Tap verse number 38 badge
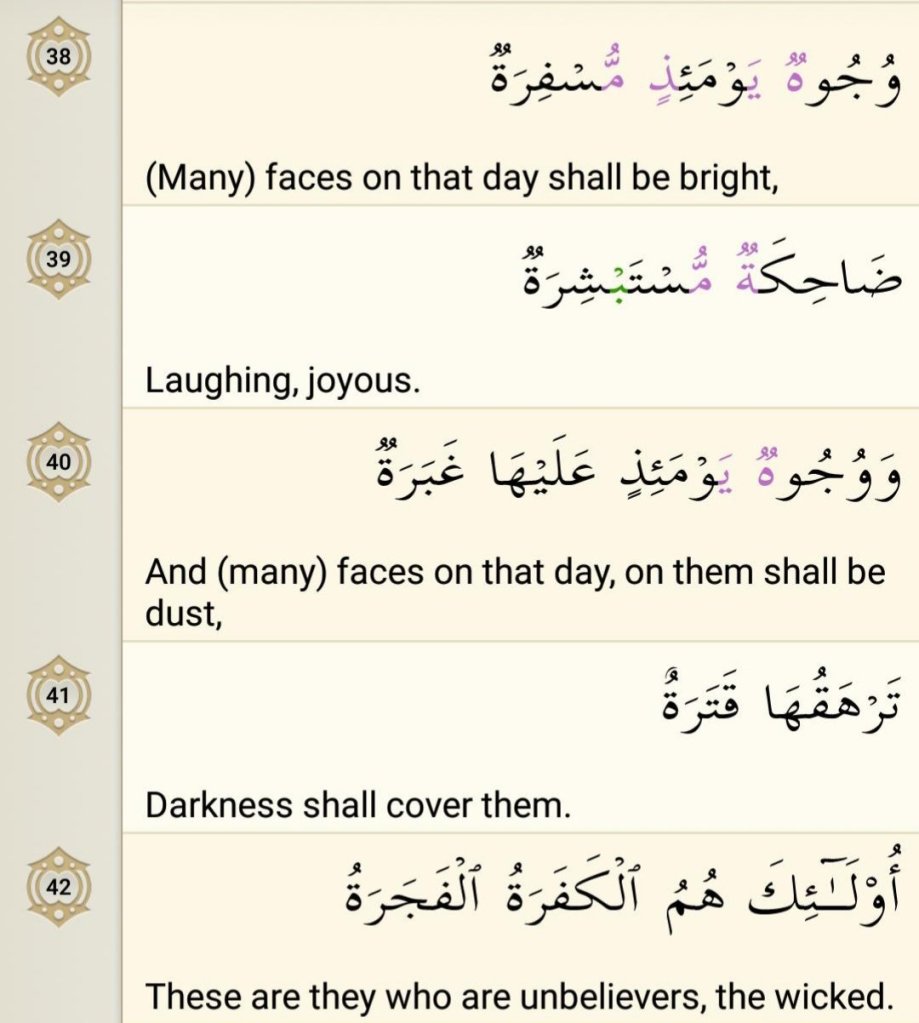This screenshot has height=1023, width=919. coord(59,56)
